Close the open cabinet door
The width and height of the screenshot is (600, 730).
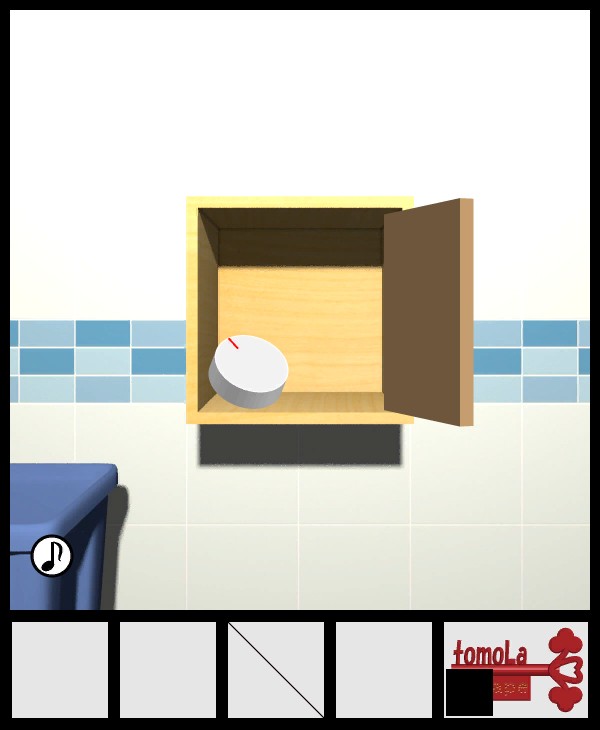pyautogui.click(x=426, y=311)
